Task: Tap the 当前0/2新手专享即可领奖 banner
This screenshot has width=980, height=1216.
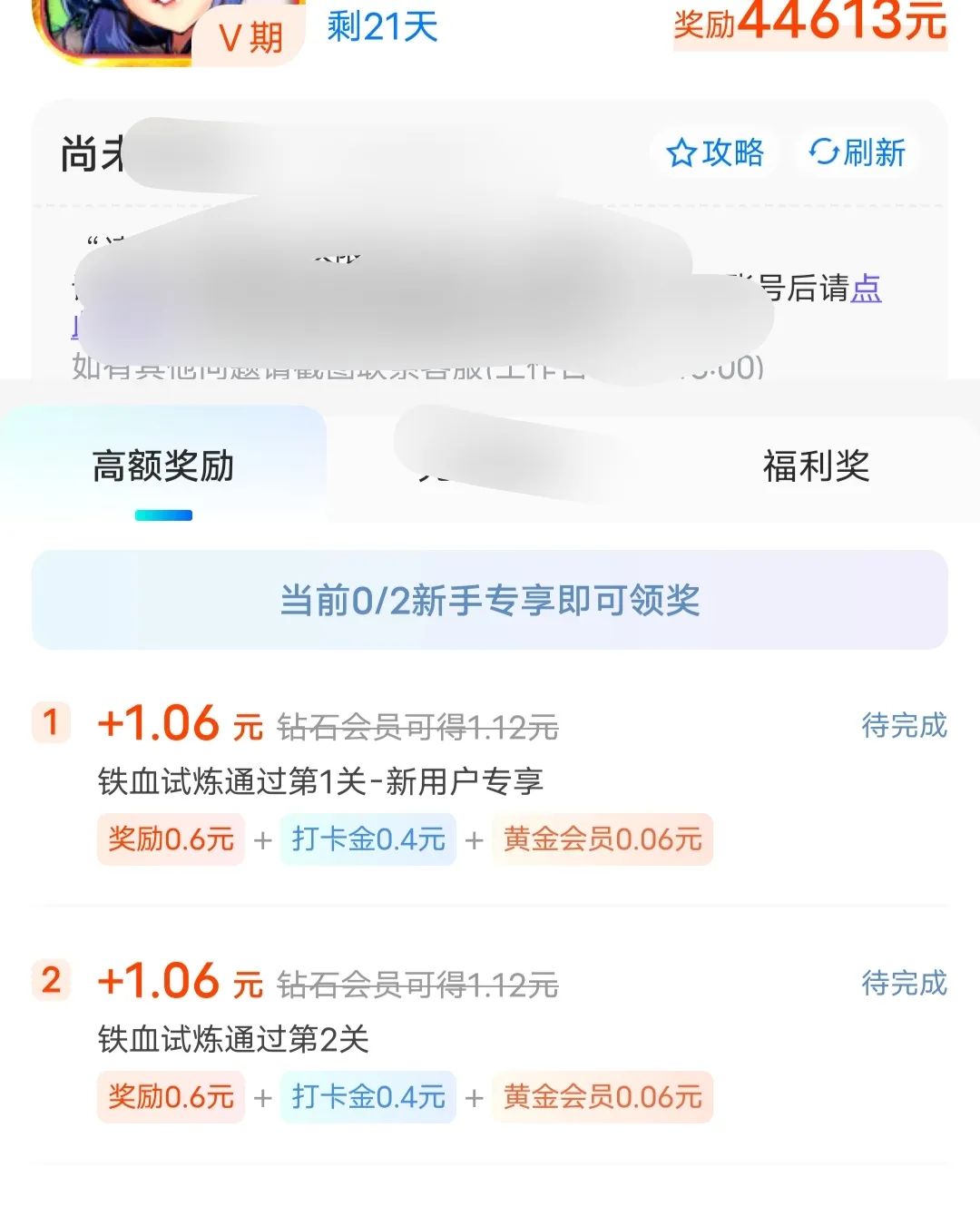Action: (x=490, y=600)
